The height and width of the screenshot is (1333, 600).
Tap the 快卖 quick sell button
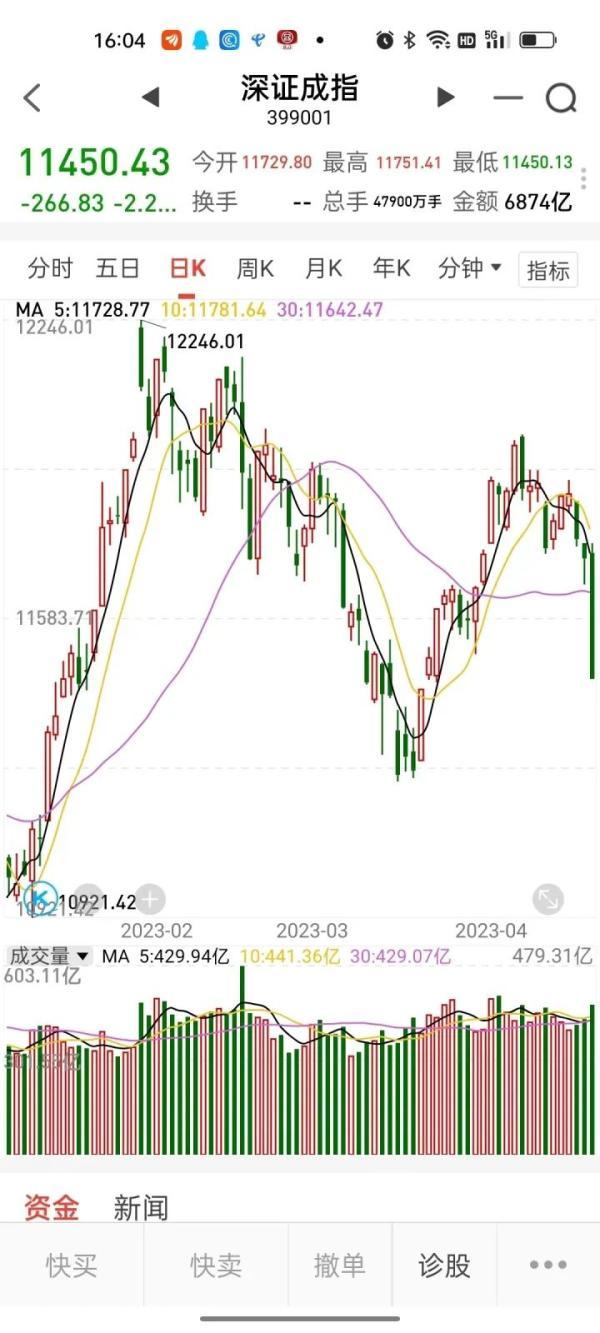click(216, 1265)
